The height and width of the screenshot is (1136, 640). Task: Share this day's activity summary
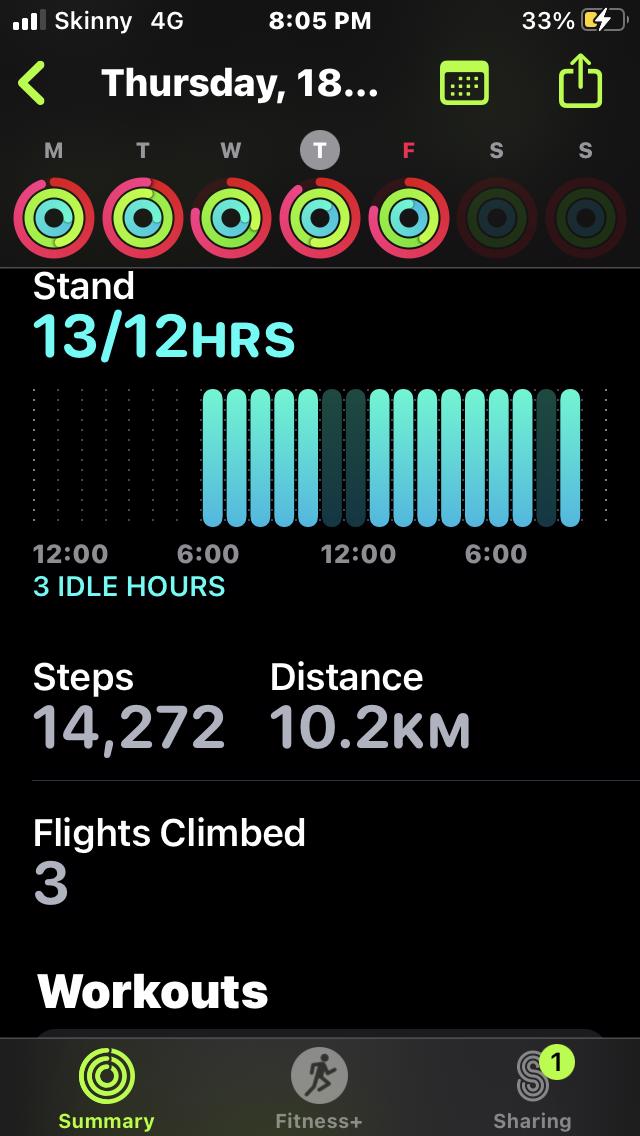pos(580,84)
